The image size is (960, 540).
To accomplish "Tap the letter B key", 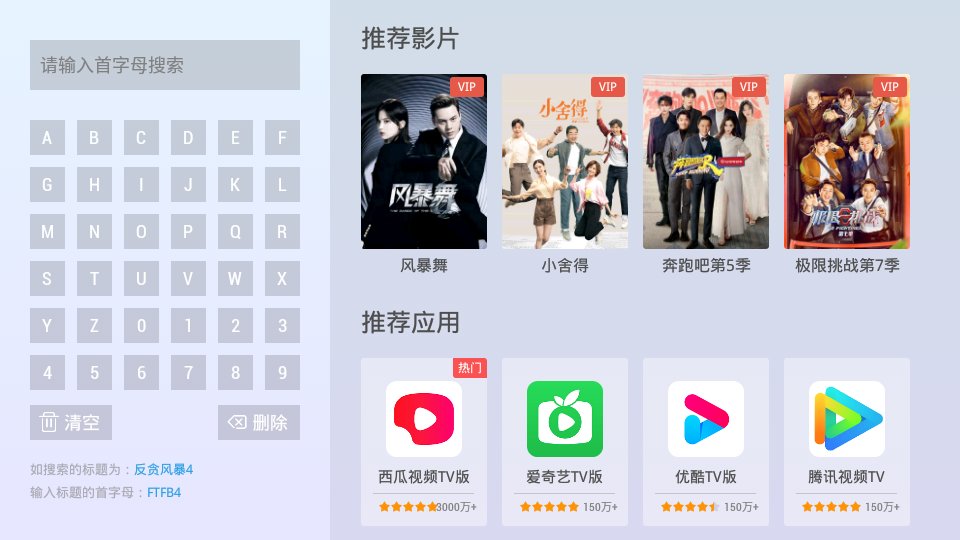I will (x=94, y=138).
